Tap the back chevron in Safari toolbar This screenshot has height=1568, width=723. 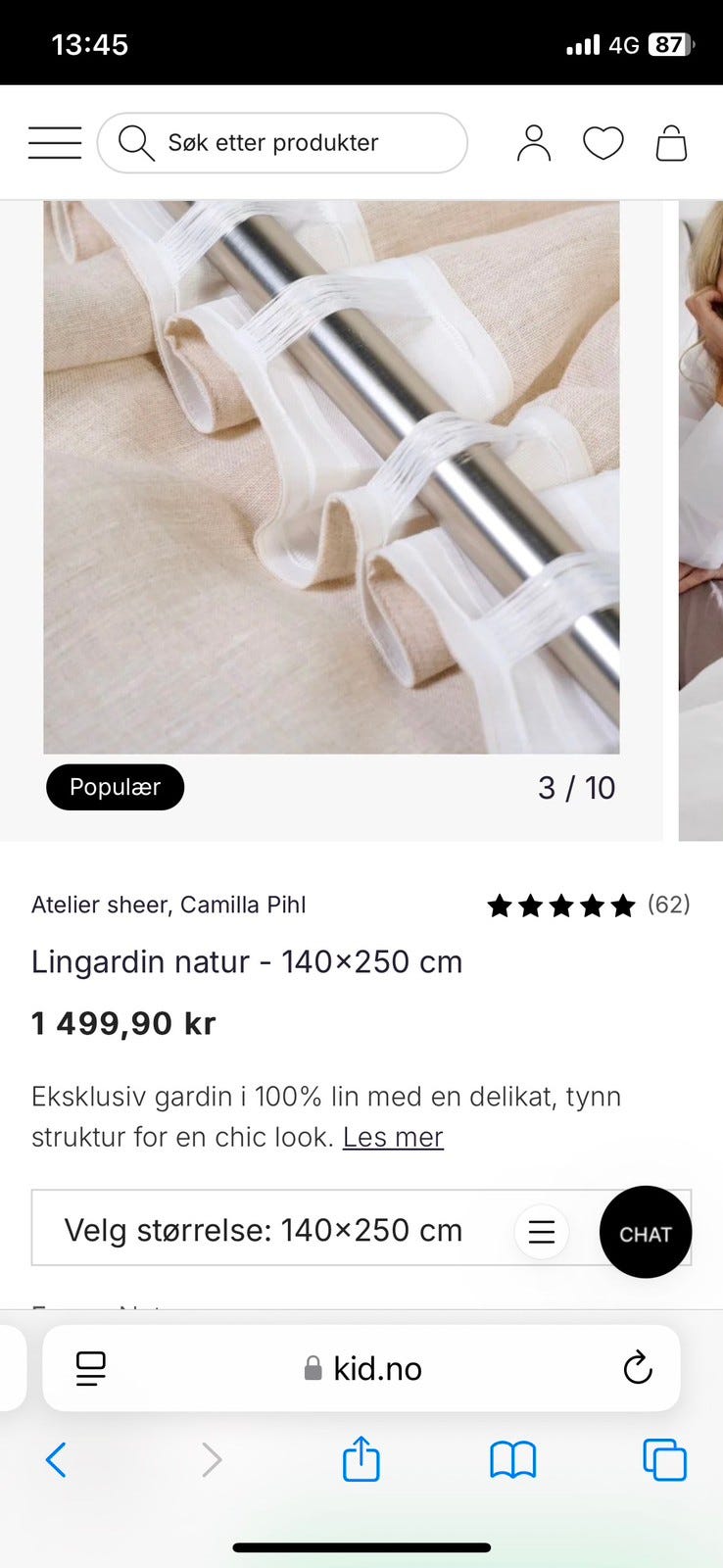pos(57,1458)
